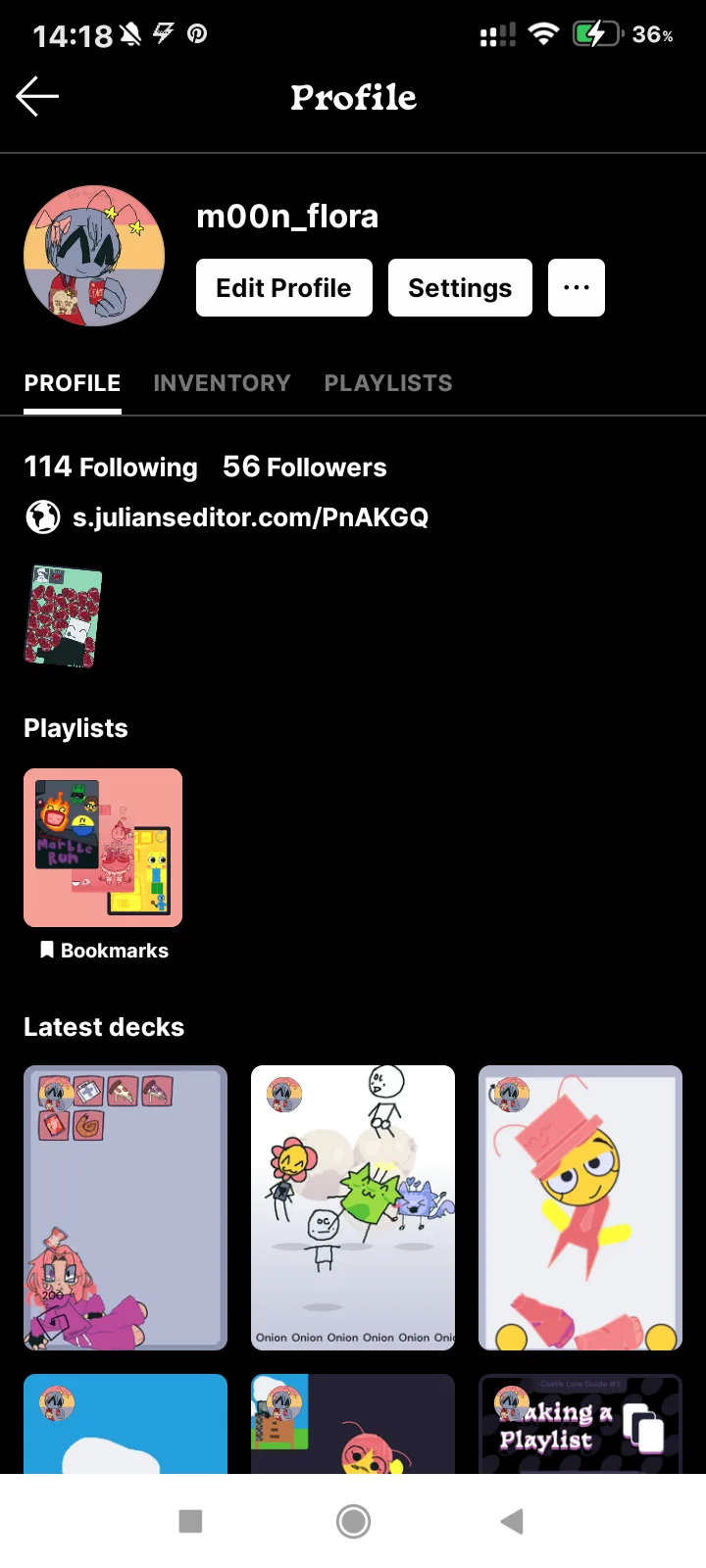
Task: Switch to the Inventory tab
Action: click(x=222, y=383)
